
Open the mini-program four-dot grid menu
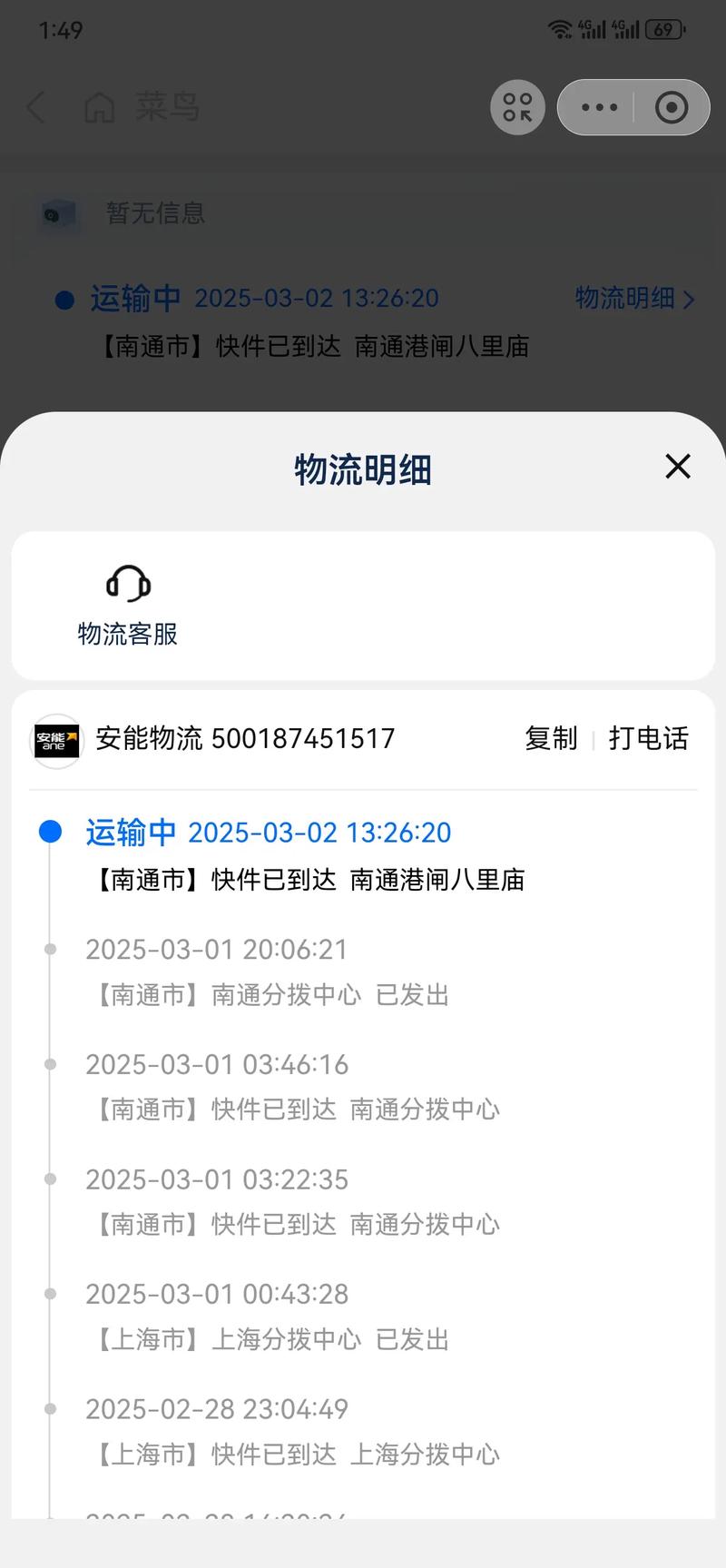tap(516, 106)
